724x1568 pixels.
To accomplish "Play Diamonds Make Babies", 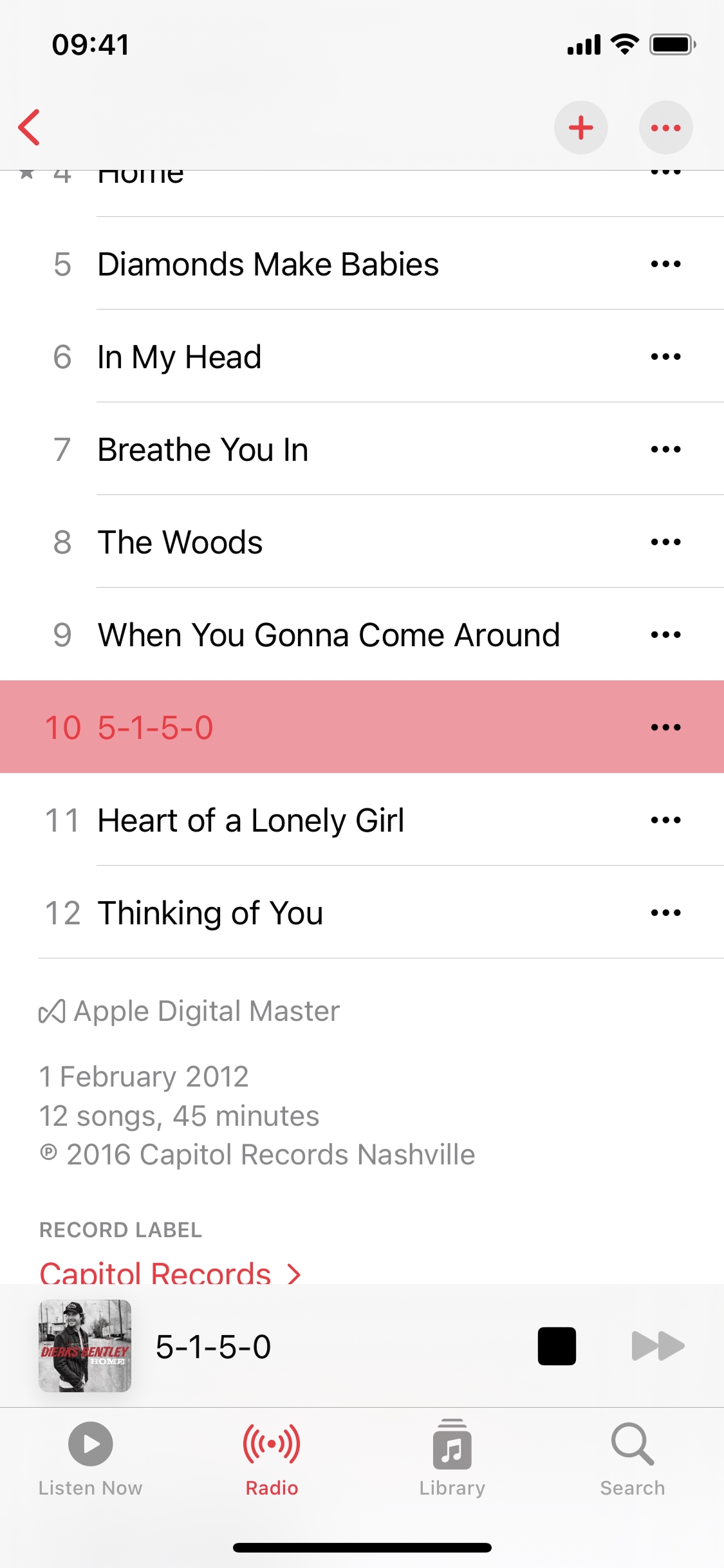I will tap(268, 265).
